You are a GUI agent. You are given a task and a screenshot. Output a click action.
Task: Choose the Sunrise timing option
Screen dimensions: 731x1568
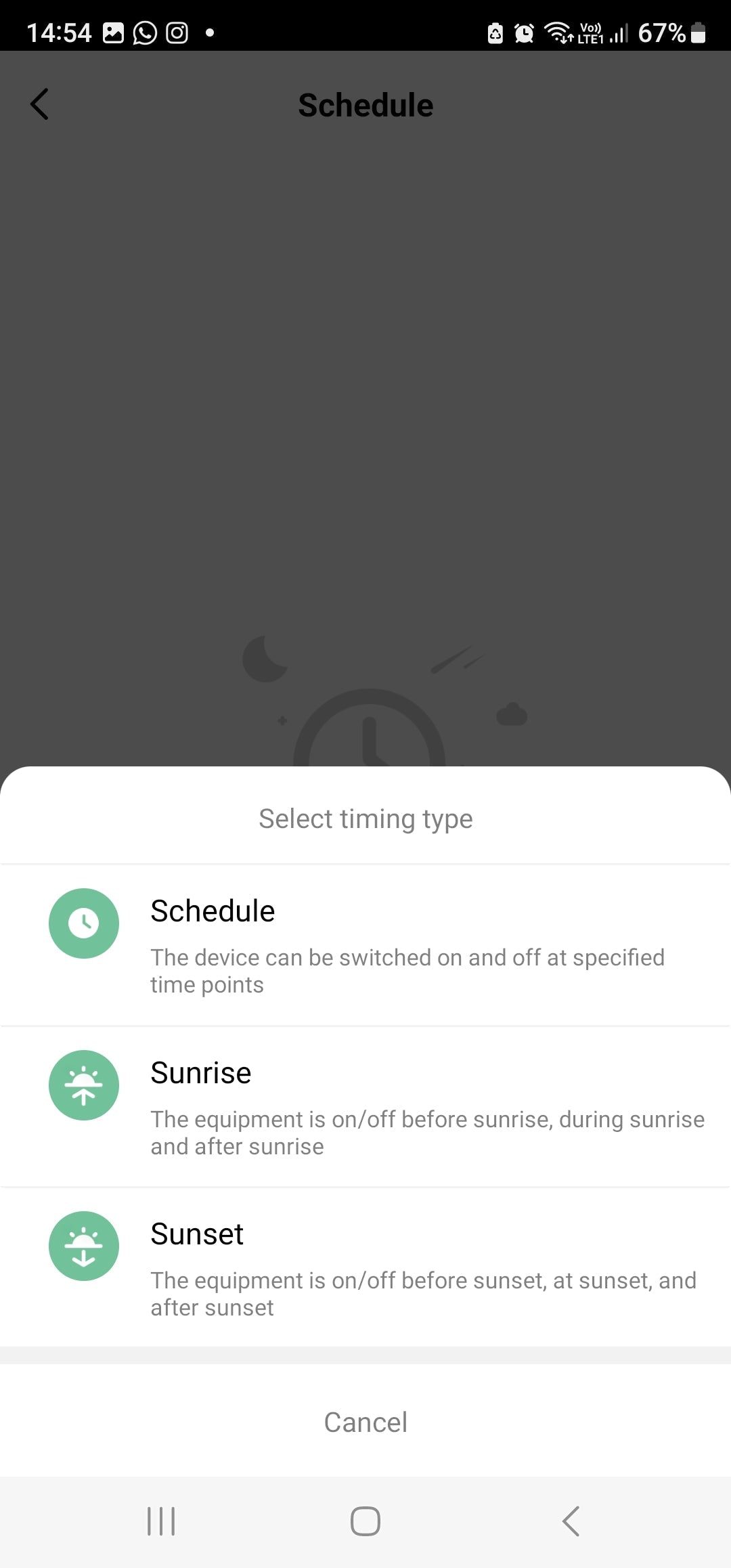point(365,1105)
